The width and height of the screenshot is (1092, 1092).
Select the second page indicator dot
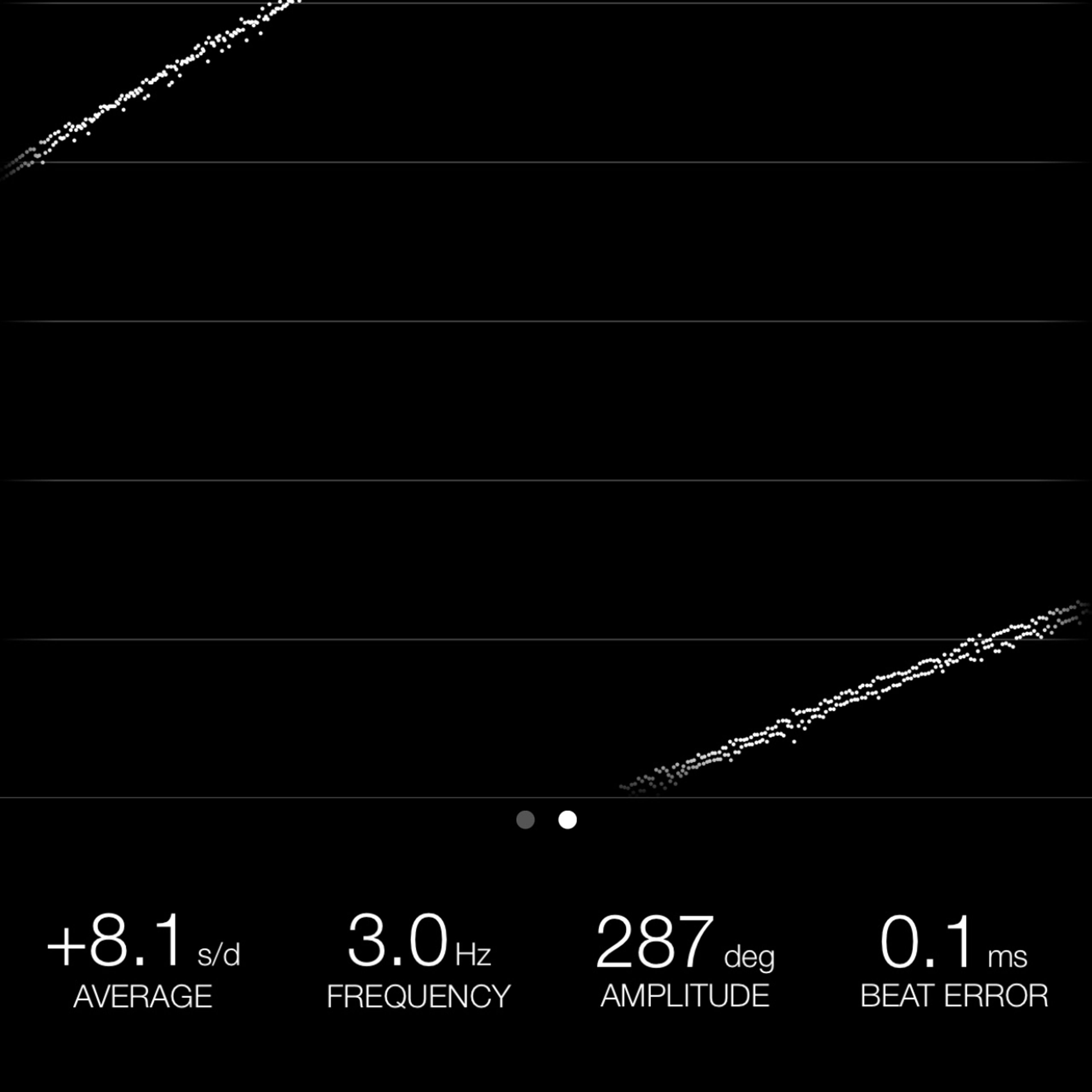pos(568,820)
